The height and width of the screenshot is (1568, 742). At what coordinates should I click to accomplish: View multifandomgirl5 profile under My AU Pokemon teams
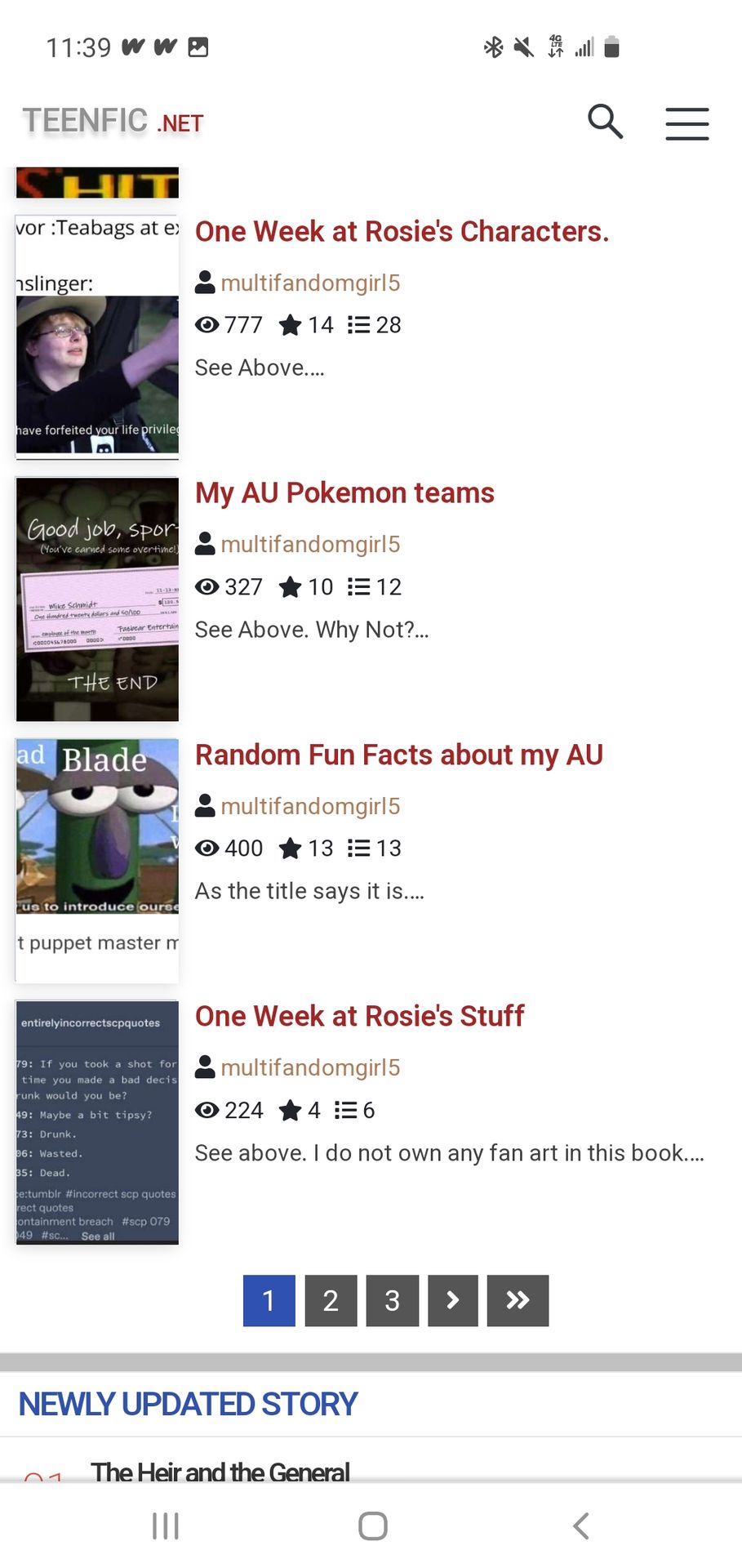(x=310, y=545)
